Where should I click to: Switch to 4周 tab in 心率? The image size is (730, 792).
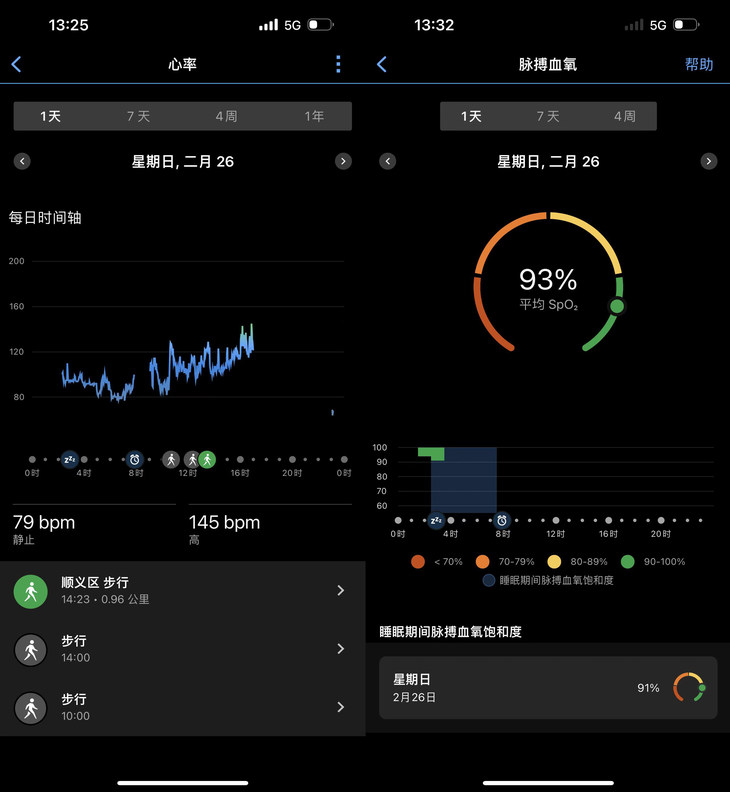[x=226, y=116]
